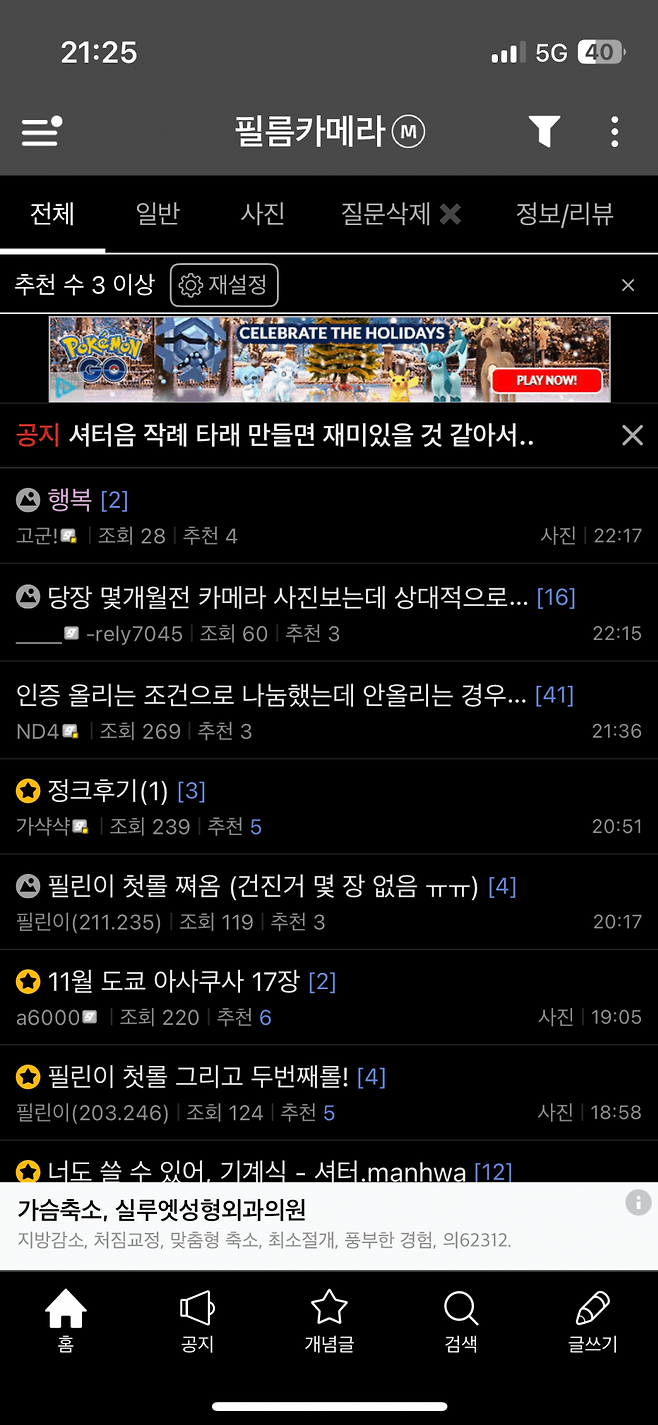The width and height of the screenshot is (658, 1425).
Task: Switch to the 일반 tab
Action: 157,213
